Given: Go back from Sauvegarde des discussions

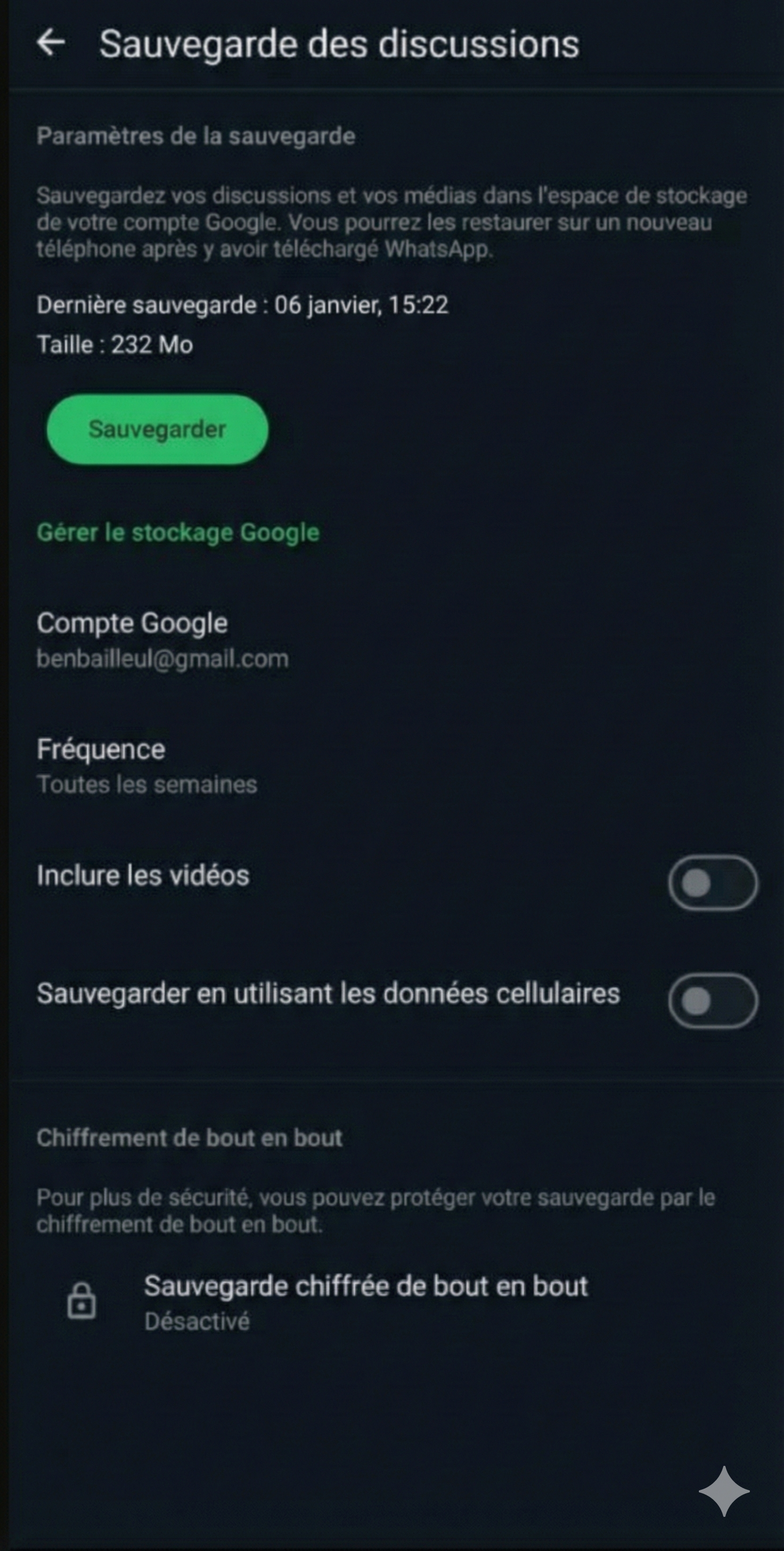Looking at the screenshot, I should click(51, 43).
